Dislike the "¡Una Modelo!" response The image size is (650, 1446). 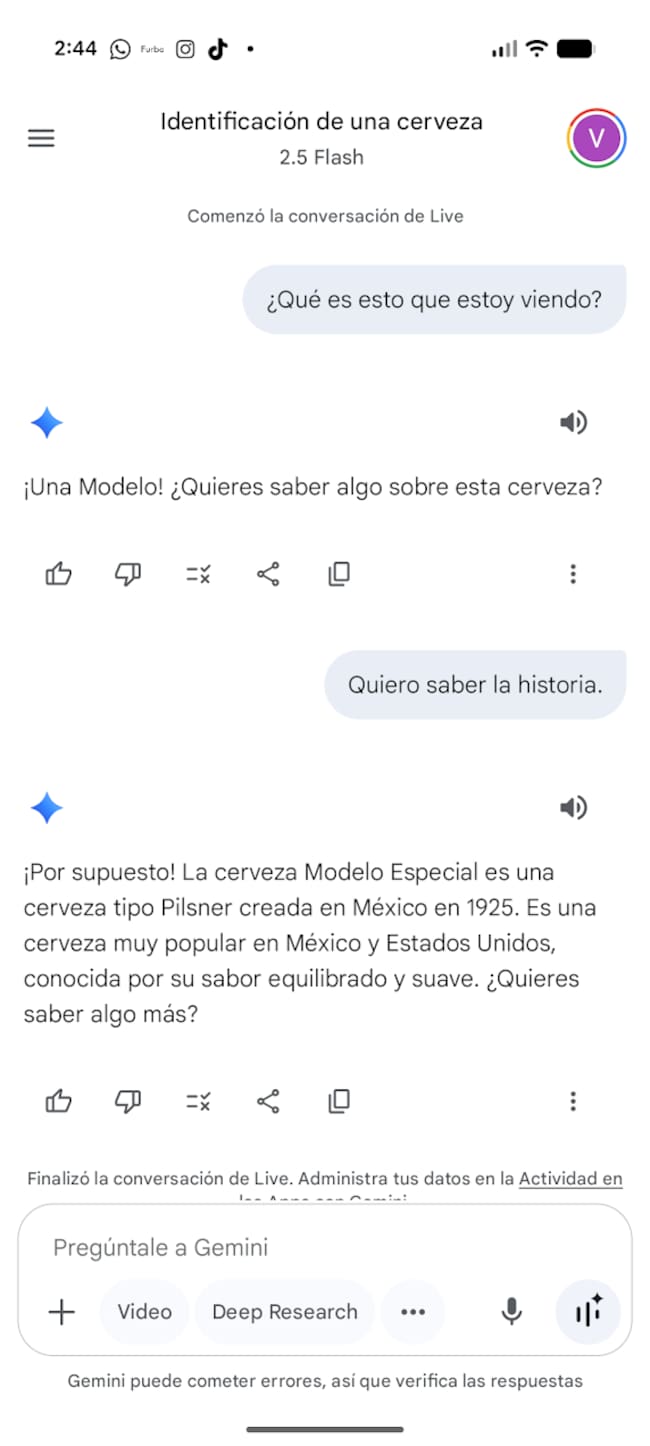pyautogui.click(x=128, y=574)
